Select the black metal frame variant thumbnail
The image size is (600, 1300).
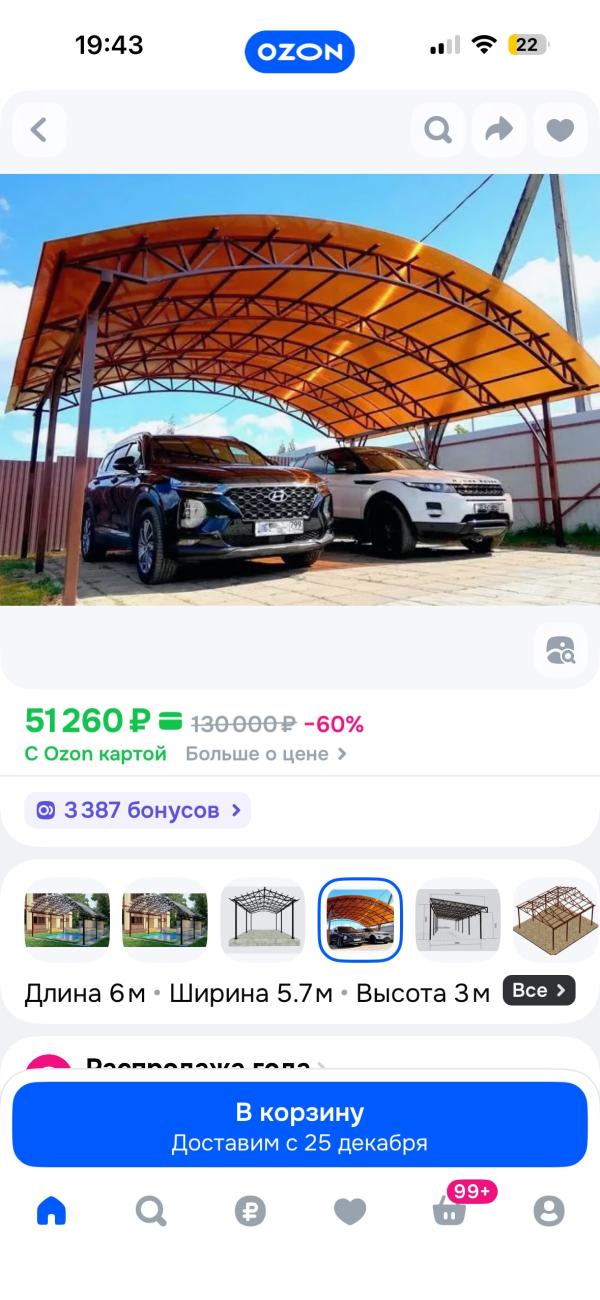[x=262, y=920]
